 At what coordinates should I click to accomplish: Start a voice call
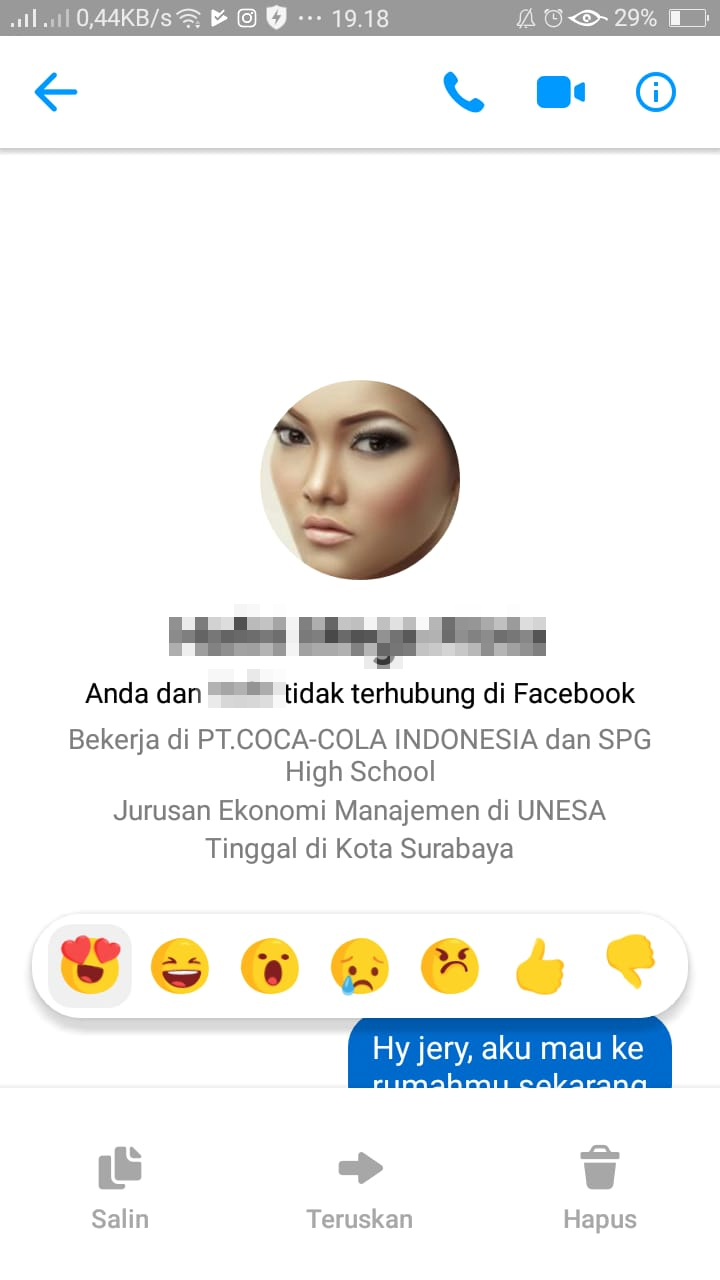pos(464,93)
